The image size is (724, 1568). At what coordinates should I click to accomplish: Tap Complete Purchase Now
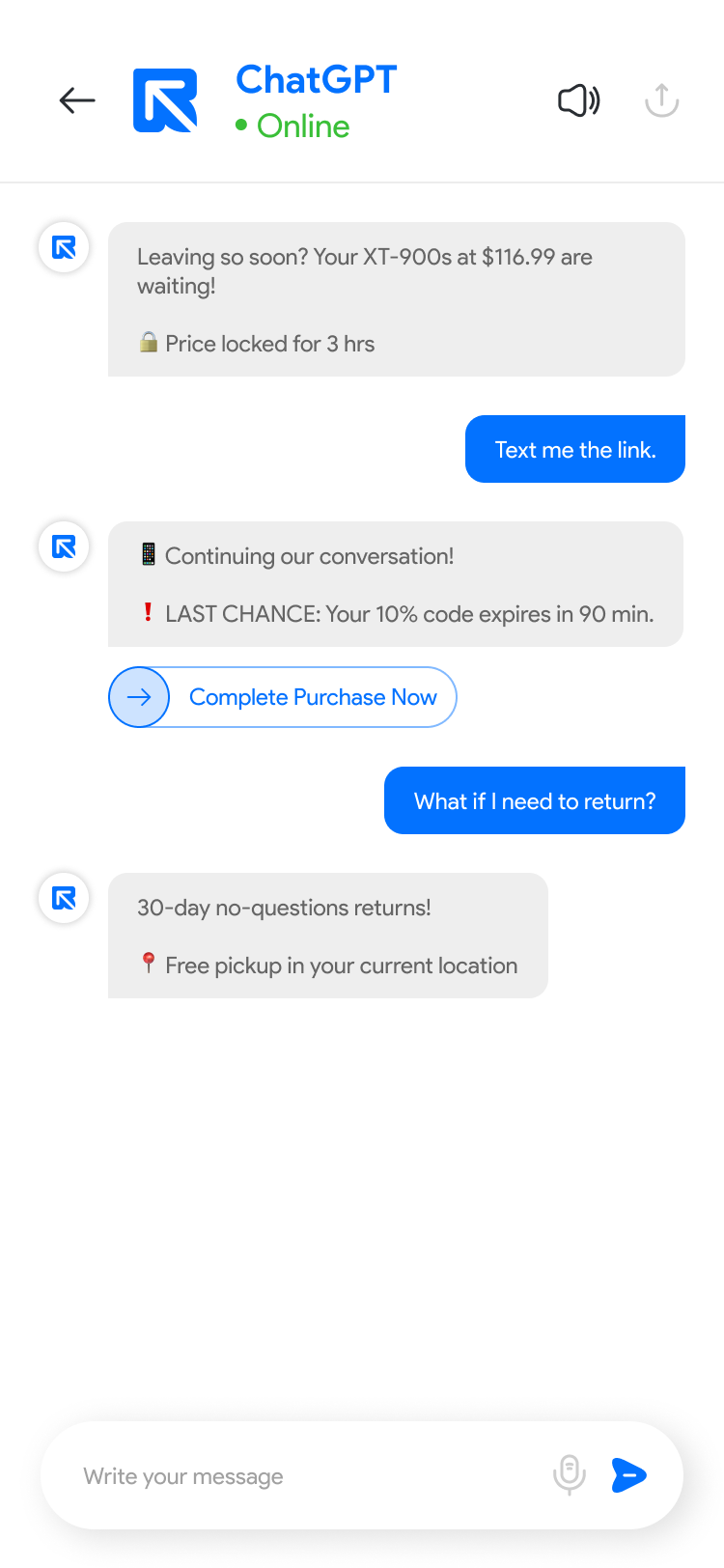[x=282, y=697]
